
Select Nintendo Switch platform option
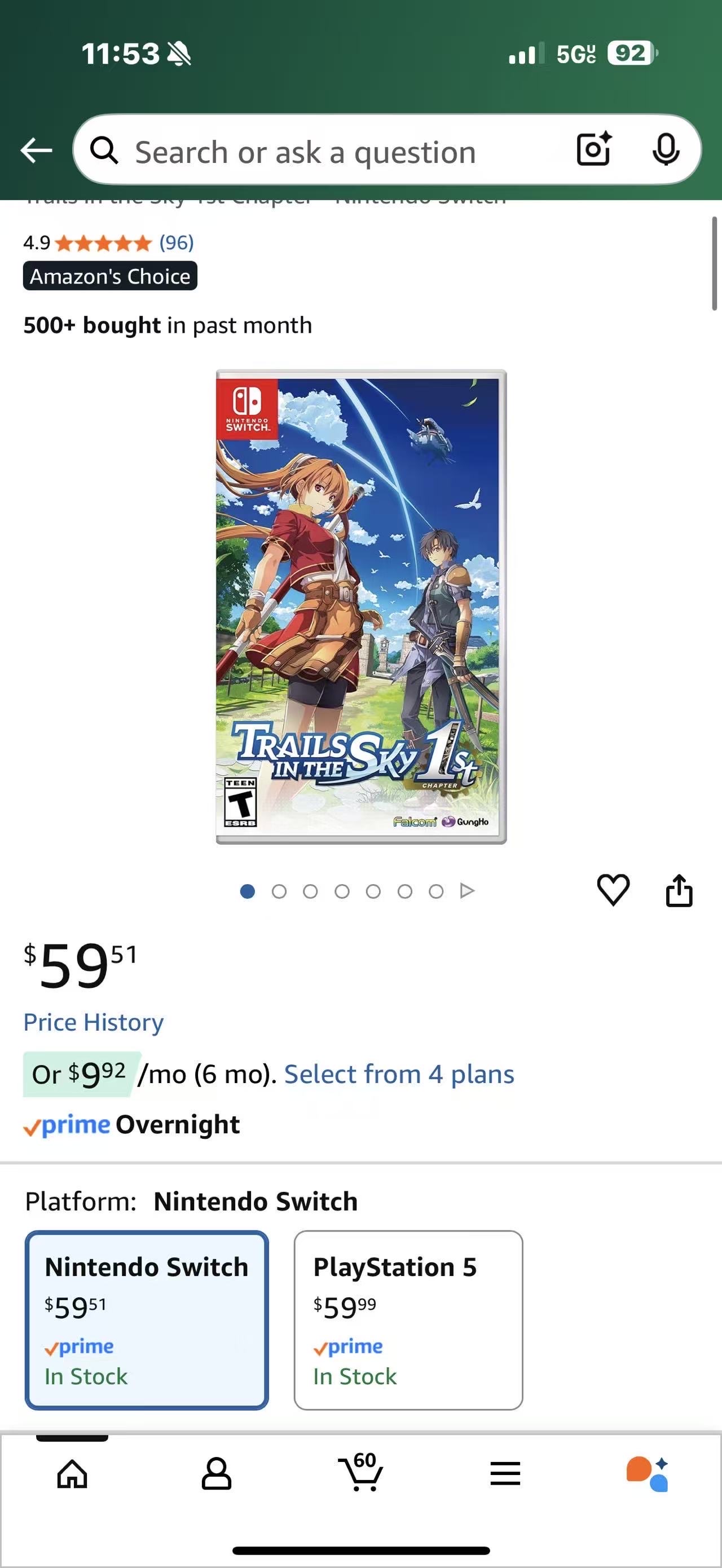click(147, 1320)
